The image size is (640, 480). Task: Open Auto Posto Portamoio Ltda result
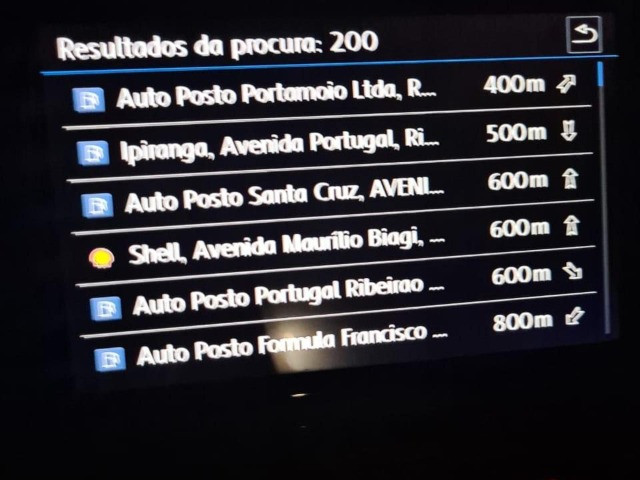point(277,96)
